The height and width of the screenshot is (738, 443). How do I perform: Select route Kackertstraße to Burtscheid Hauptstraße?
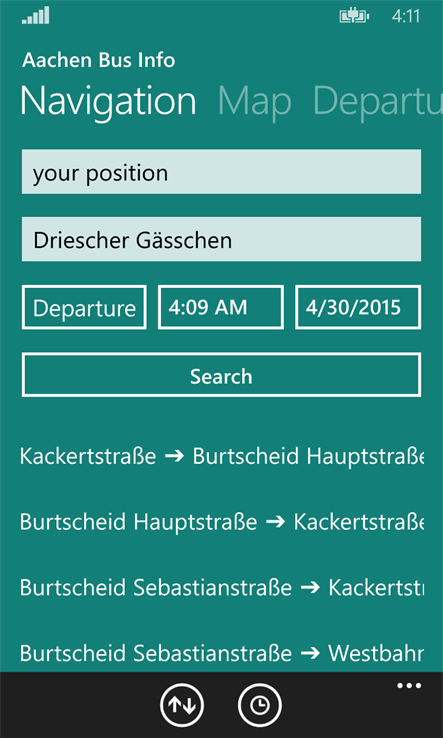point(221,456)
